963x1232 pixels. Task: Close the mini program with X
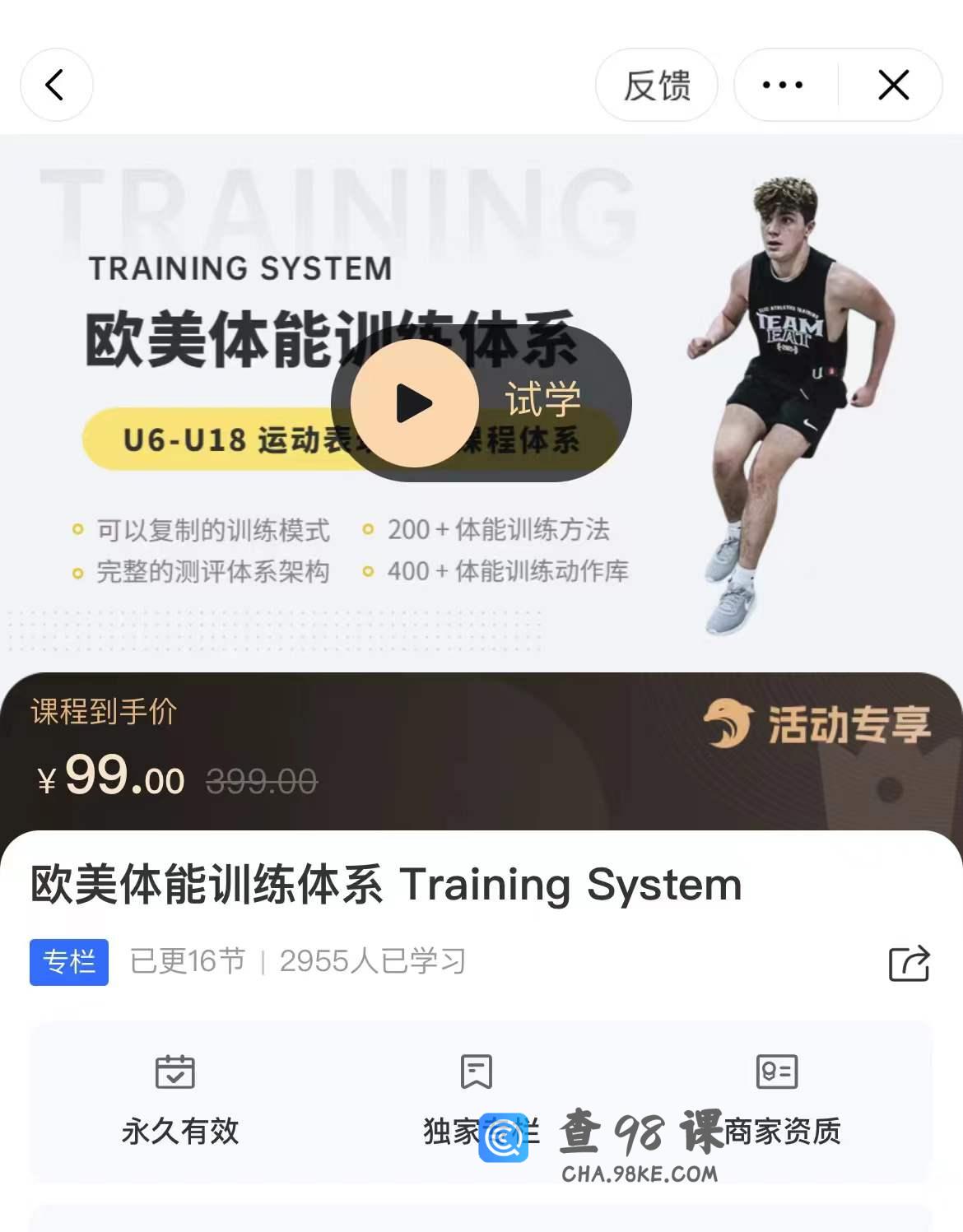893,85
